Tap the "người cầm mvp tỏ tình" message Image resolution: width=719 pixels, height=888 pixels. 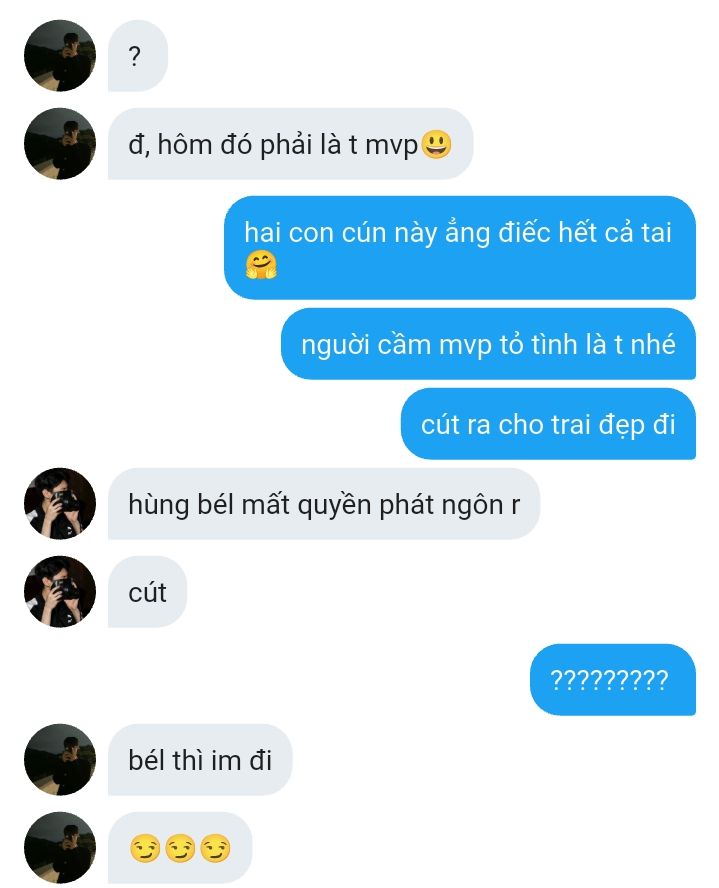(488, 344)
